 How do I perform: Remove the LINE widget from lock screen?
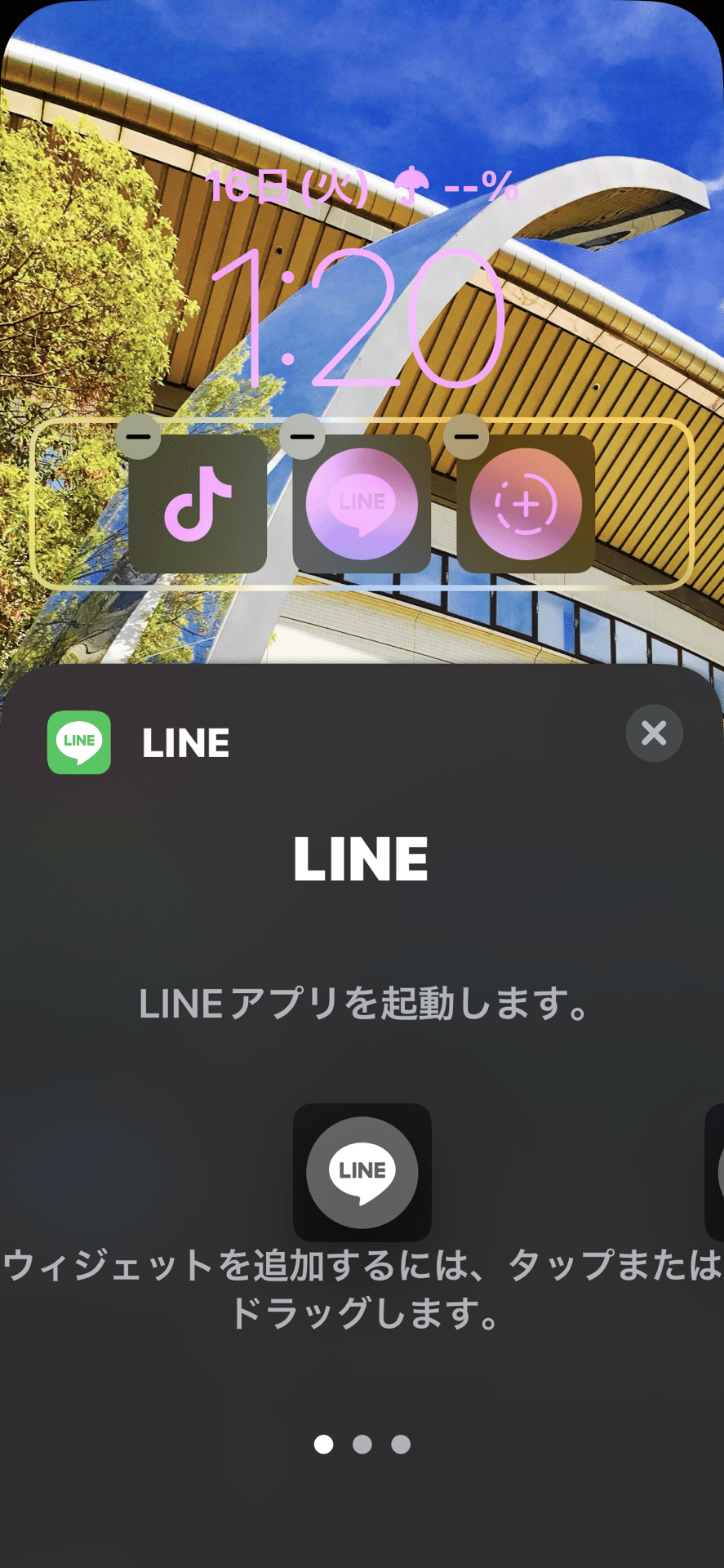[302, 436]
